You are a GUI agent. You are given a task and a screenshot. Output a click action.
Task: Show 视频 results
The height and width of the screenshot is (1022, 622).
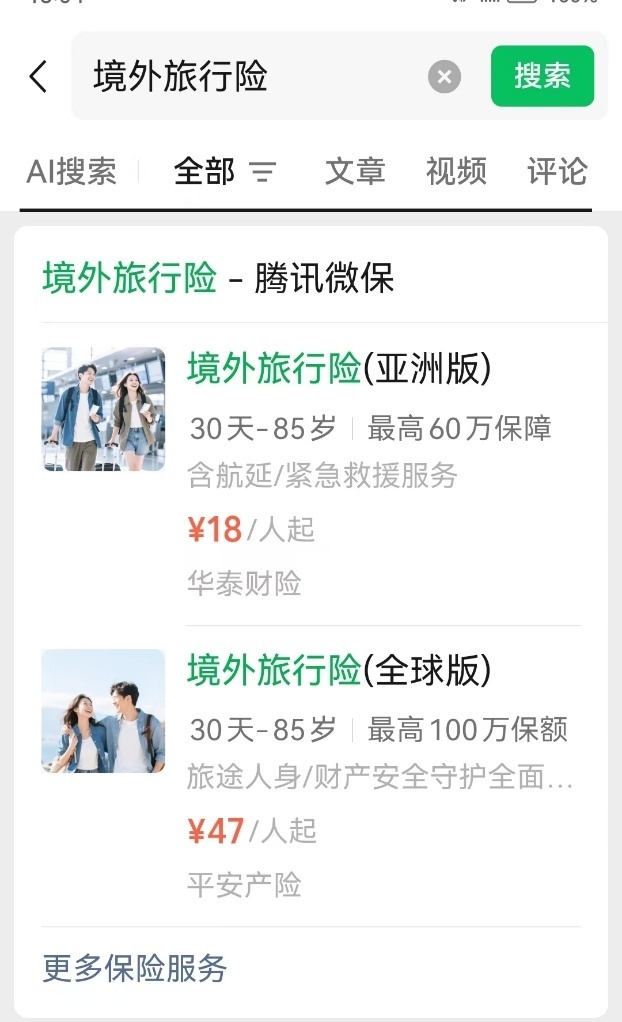pos(456,172)
